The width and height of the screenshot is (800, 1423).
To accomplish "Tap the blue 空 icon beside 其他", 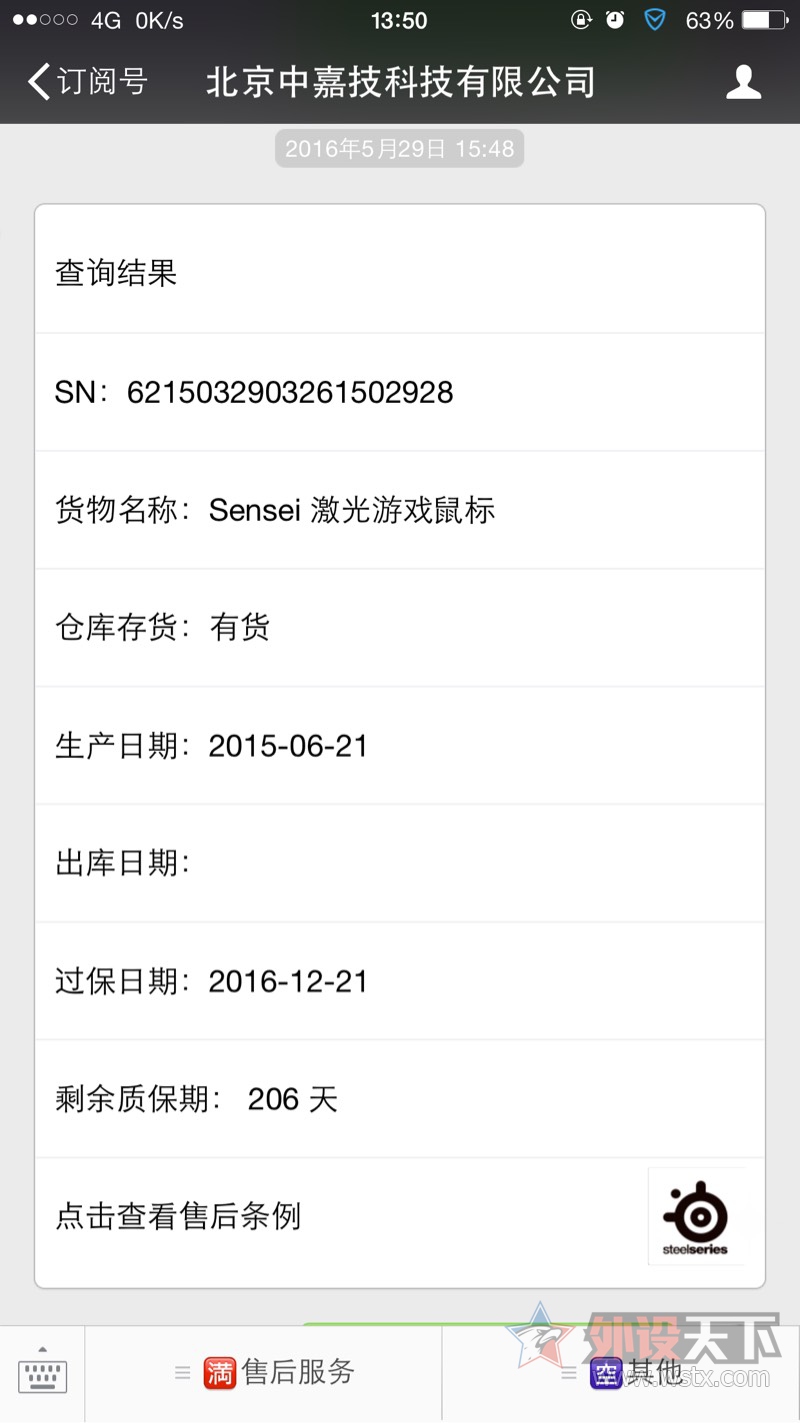I will [x=605, y=1373].
